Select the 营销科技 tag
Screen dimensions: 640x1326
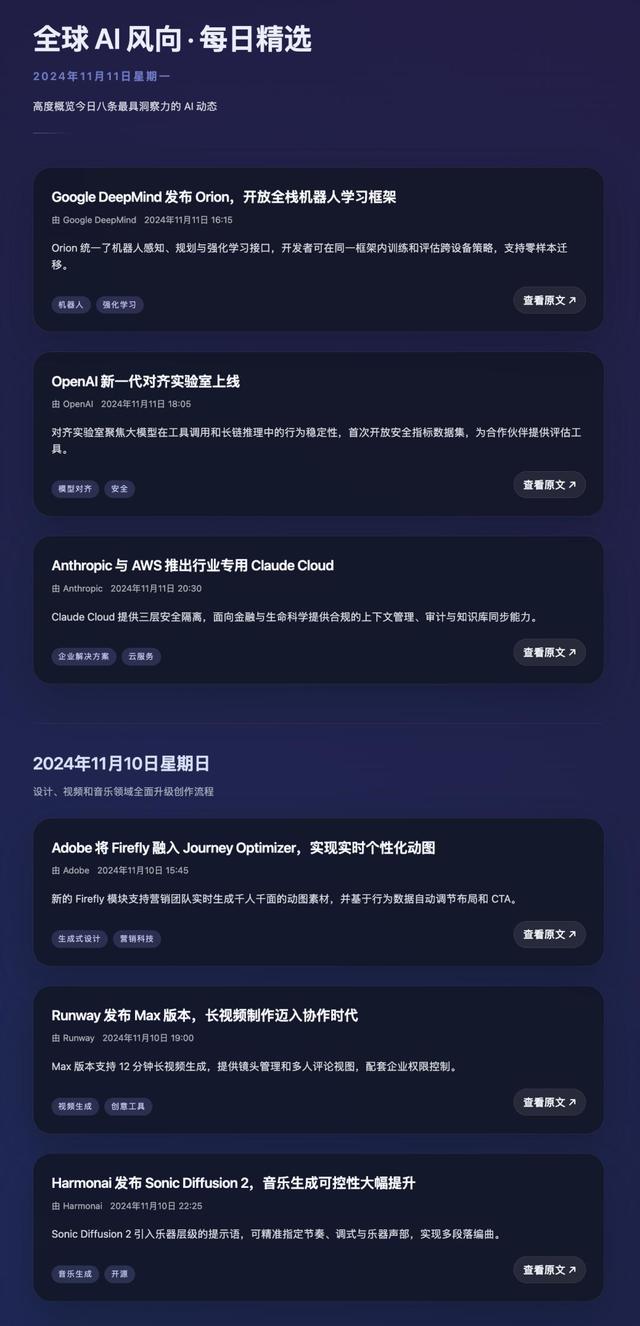tap(137, 939)
